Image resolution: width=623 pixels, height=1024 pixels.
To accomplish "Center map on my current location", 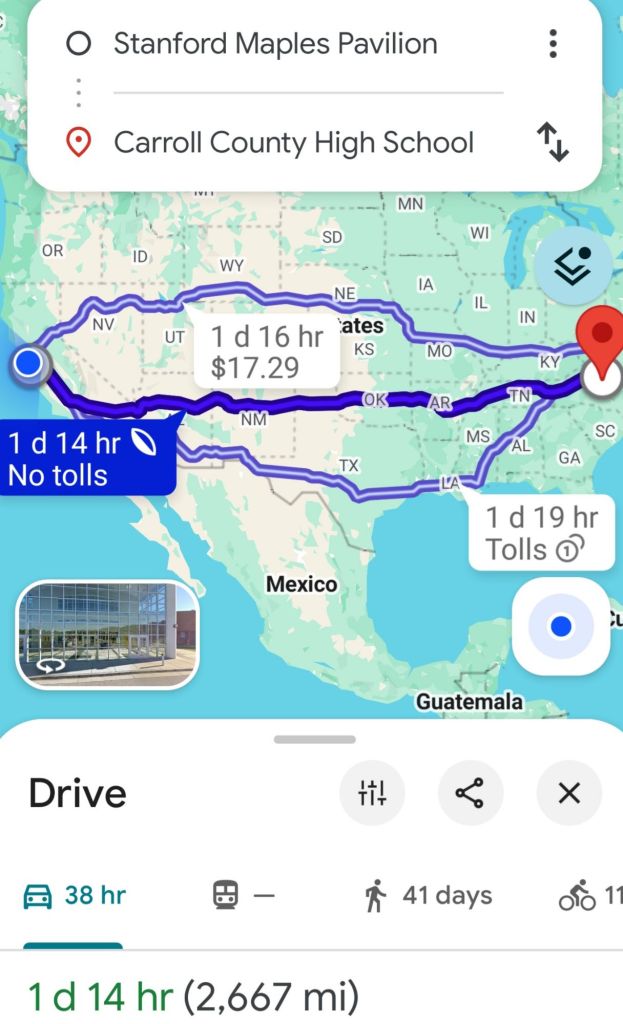I will (561, 626).
